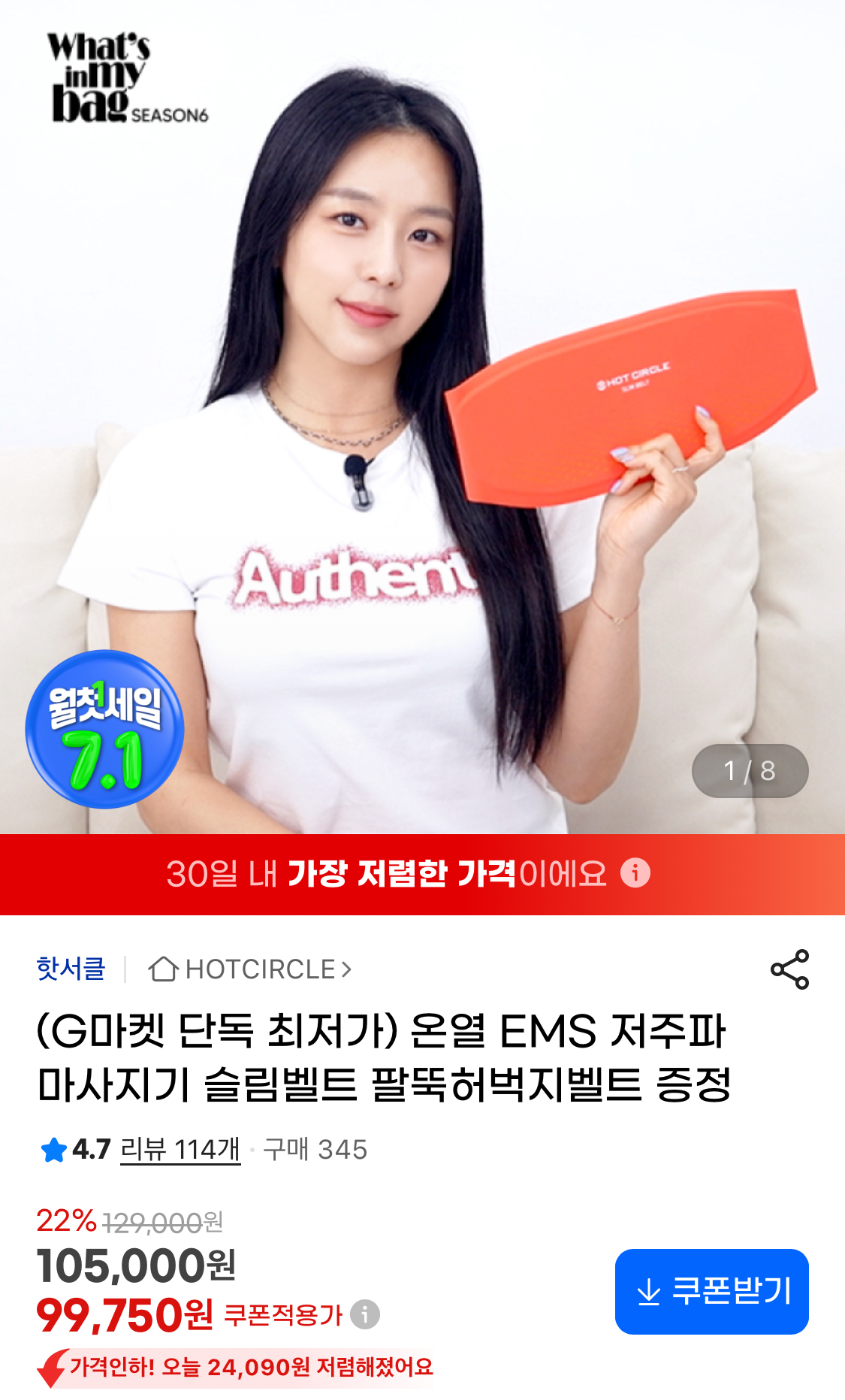Open the 리뷰 114개 reviews
845x1400 pixels.
pos(180,1150)
